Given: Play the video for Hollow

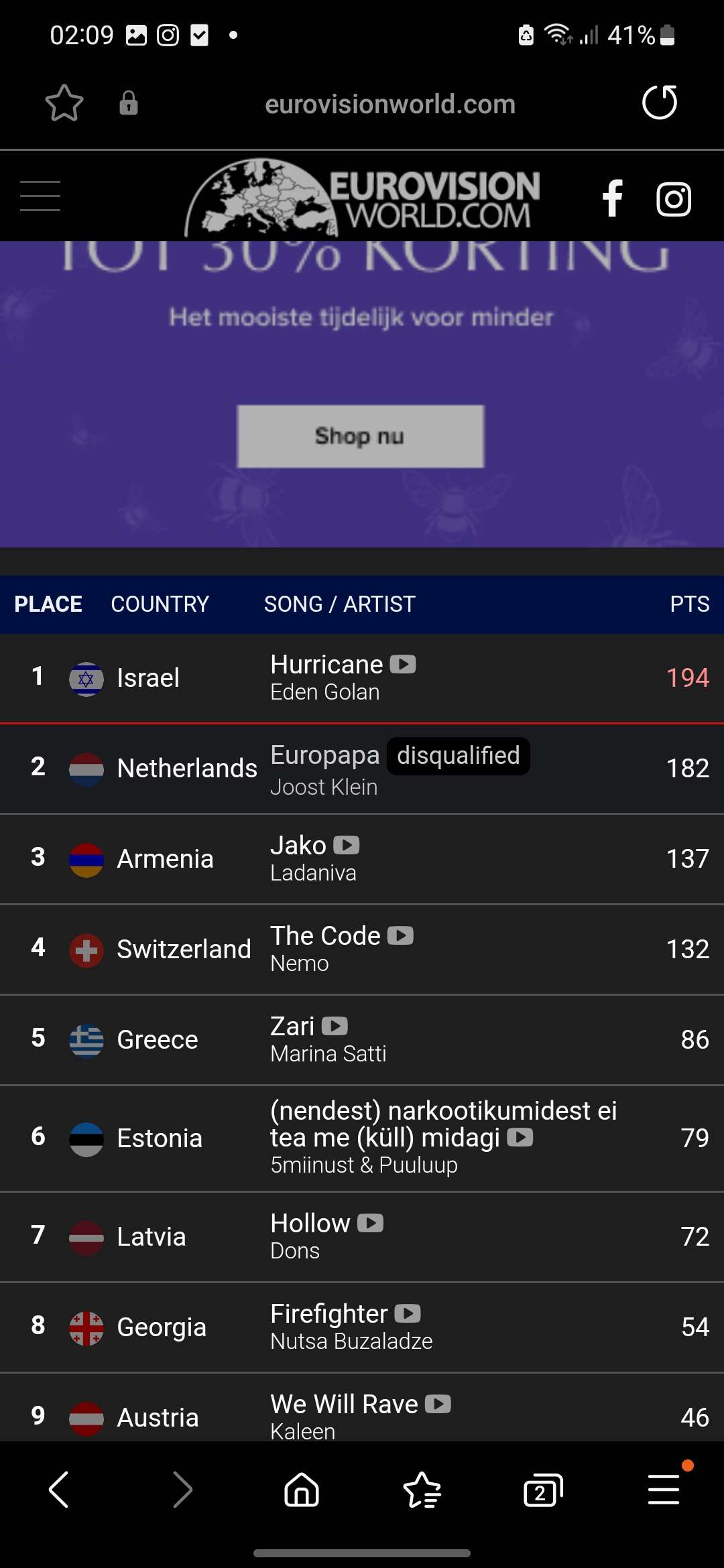Looking at the screenshot, I should (370, 1223).
